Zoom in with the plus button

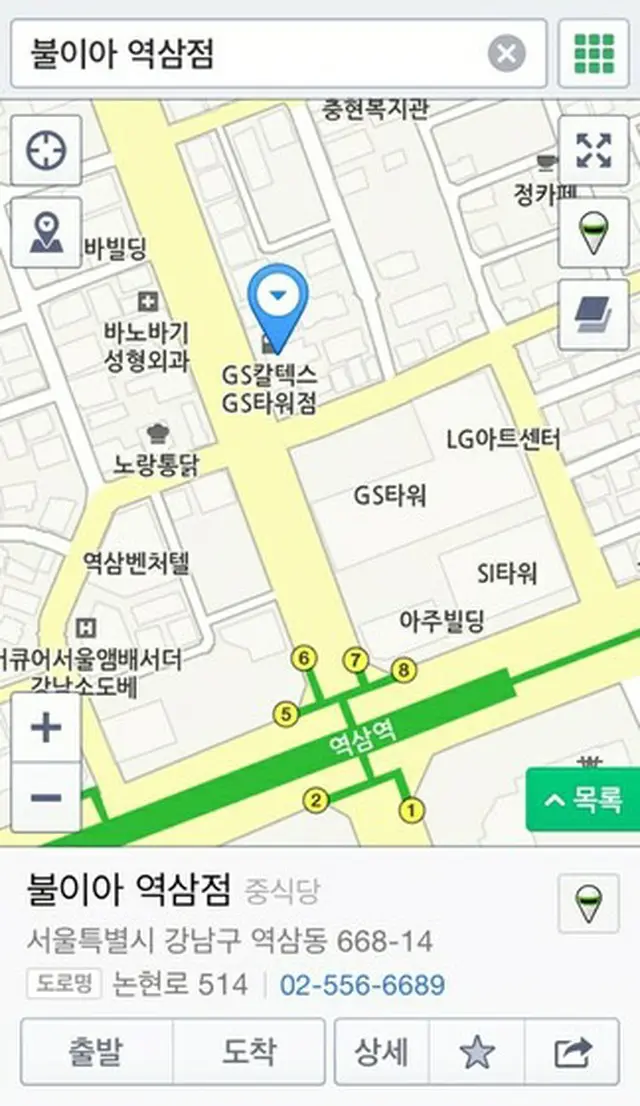(x=46, y=727)
